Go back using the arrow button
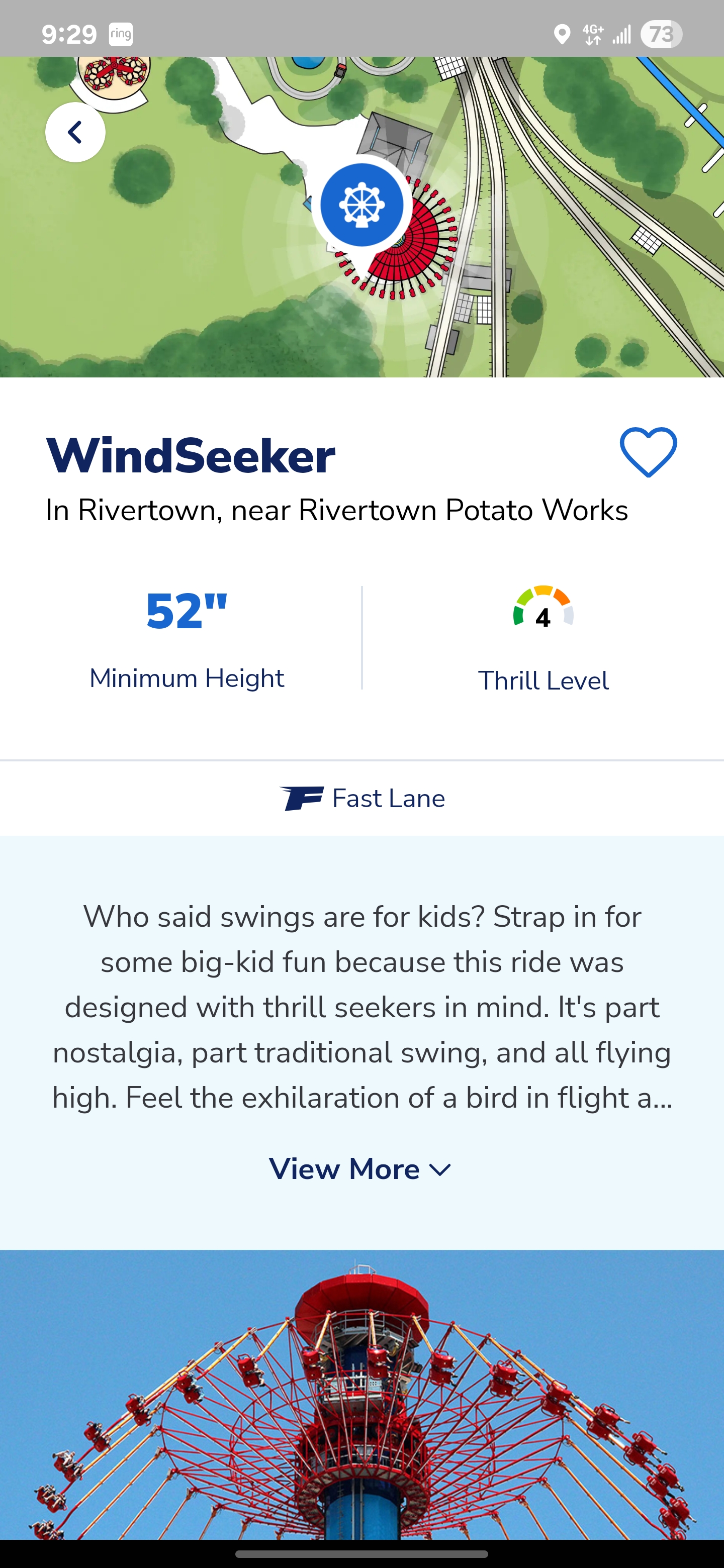This screenshot has height=1568, width=724. click(x=75, y=132)
